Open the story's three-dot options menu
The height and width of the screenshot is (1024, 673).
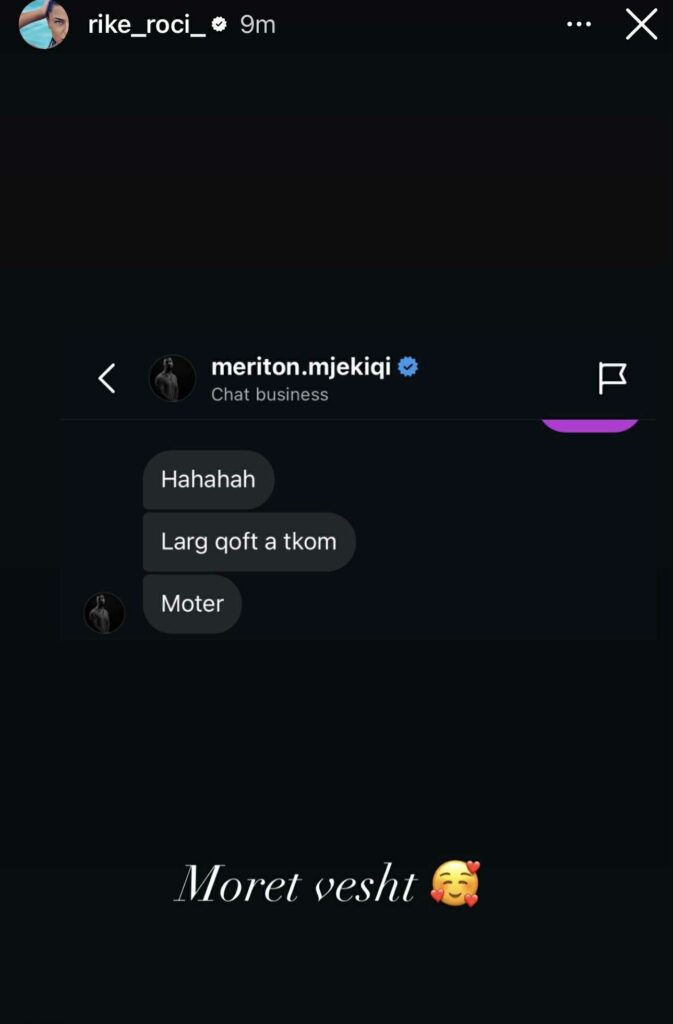coord(579,24)
